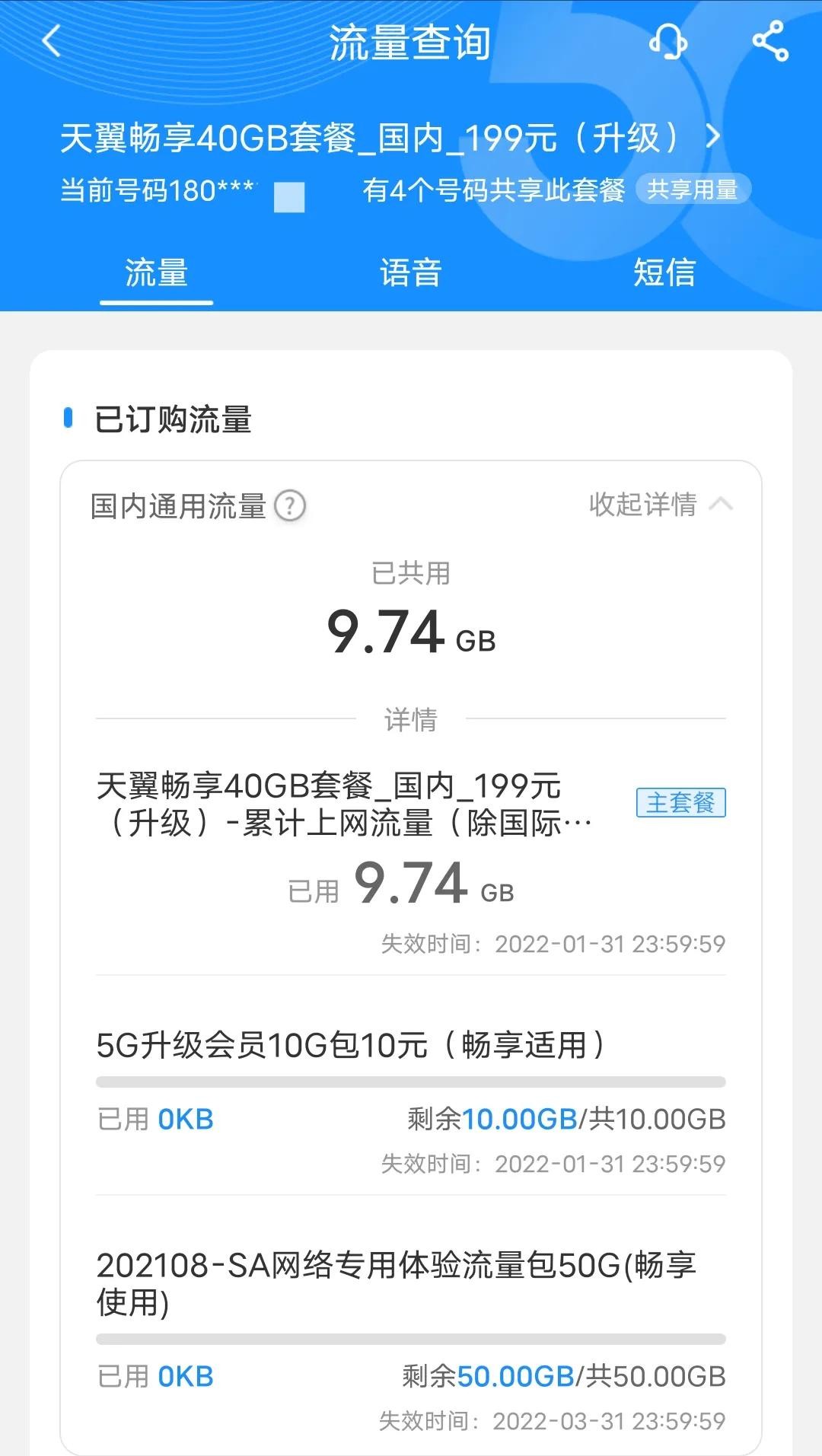Switch to the 短信 tab
This screenshot has height=1456, width=822.
[664, 272]
